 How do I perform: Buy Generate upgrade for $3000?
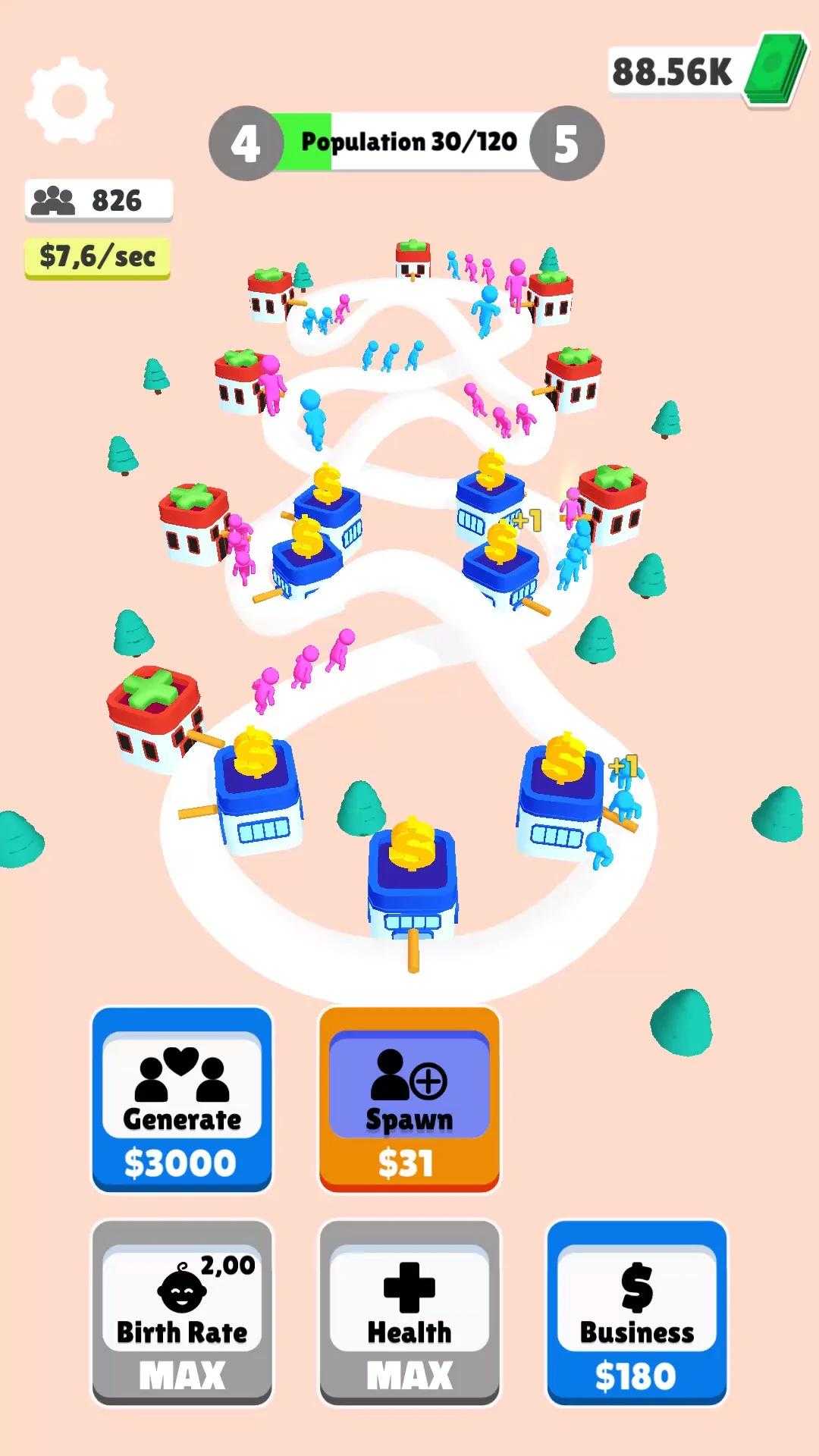click(182, 1100)
